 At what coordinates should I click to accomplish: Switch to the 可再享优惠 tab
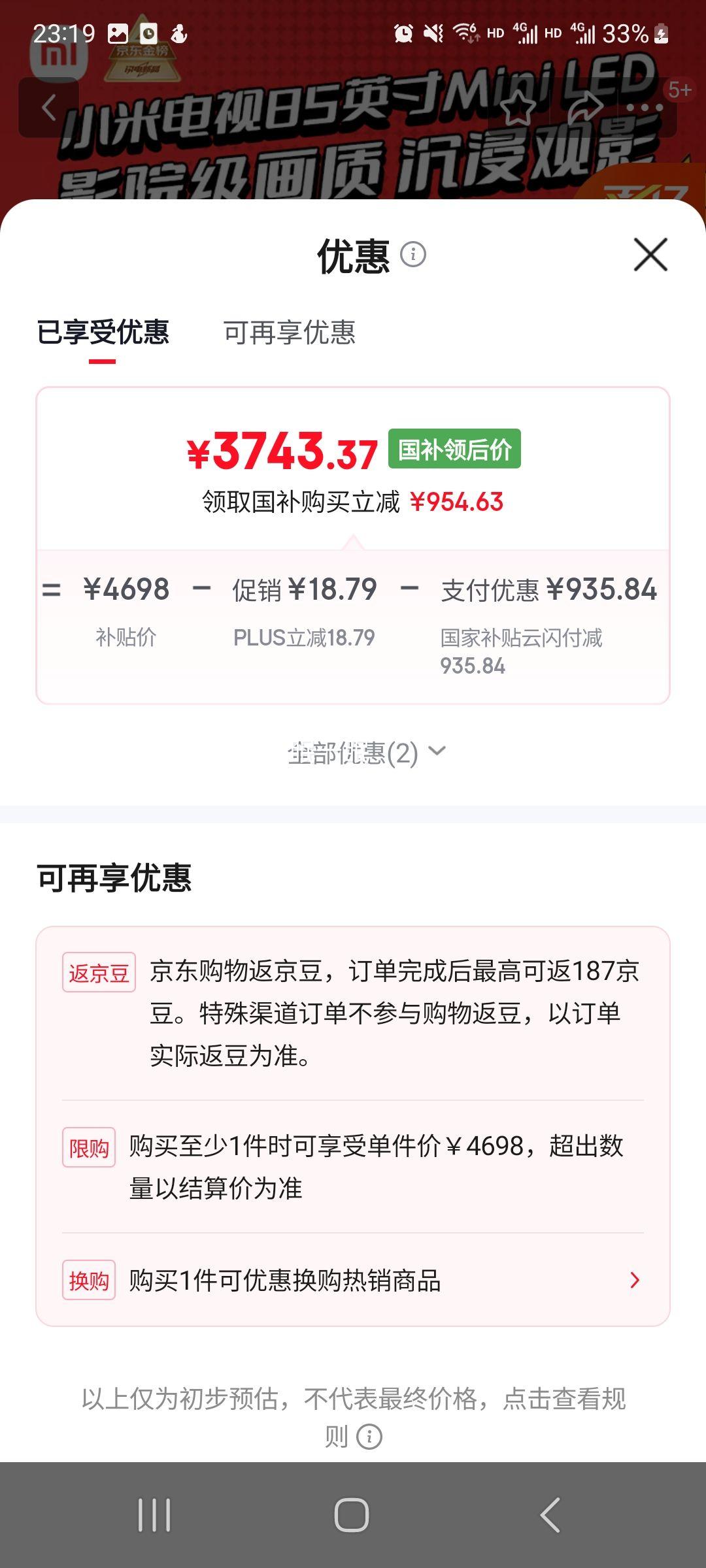tap(290, 333)
